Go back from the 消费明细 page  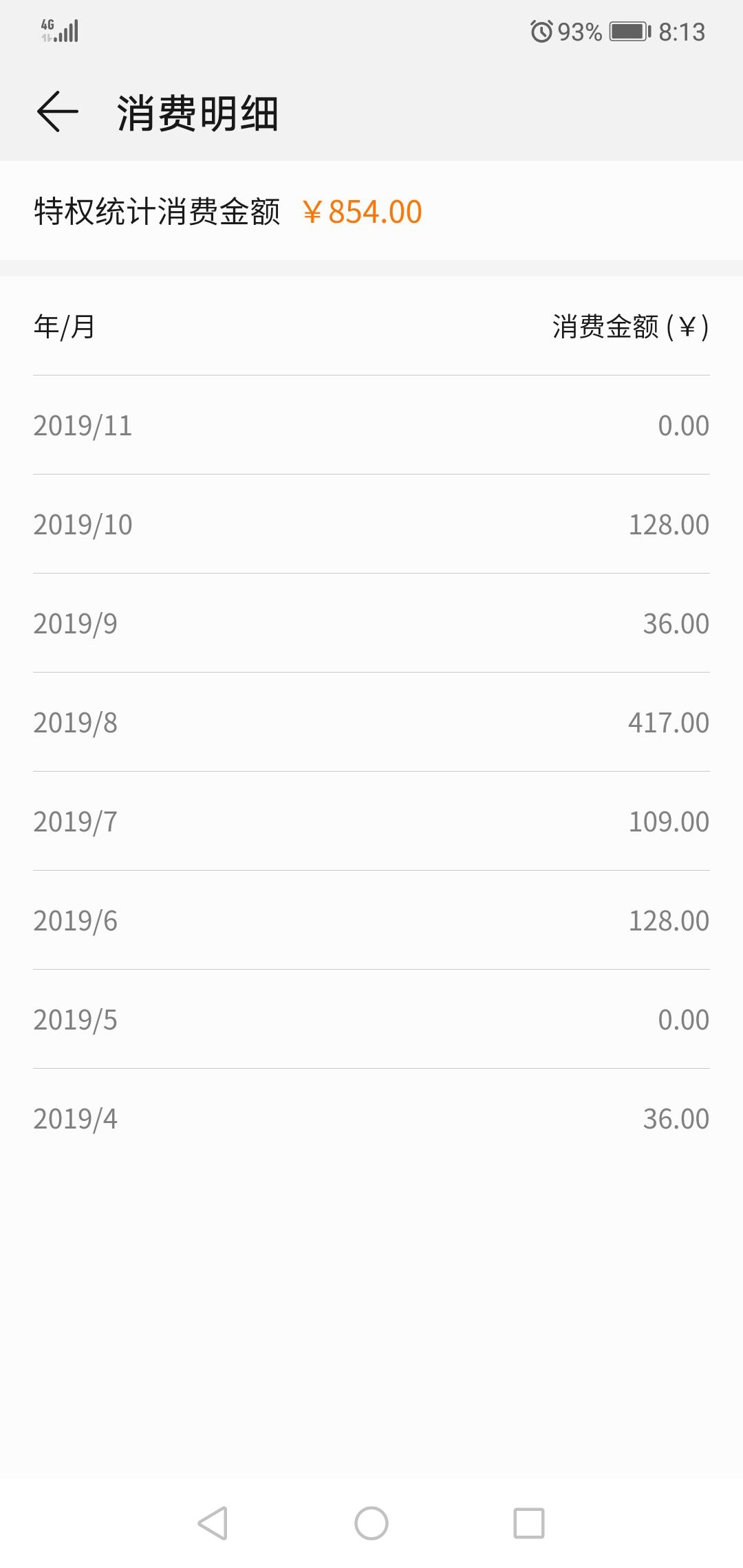pos(57,112)
